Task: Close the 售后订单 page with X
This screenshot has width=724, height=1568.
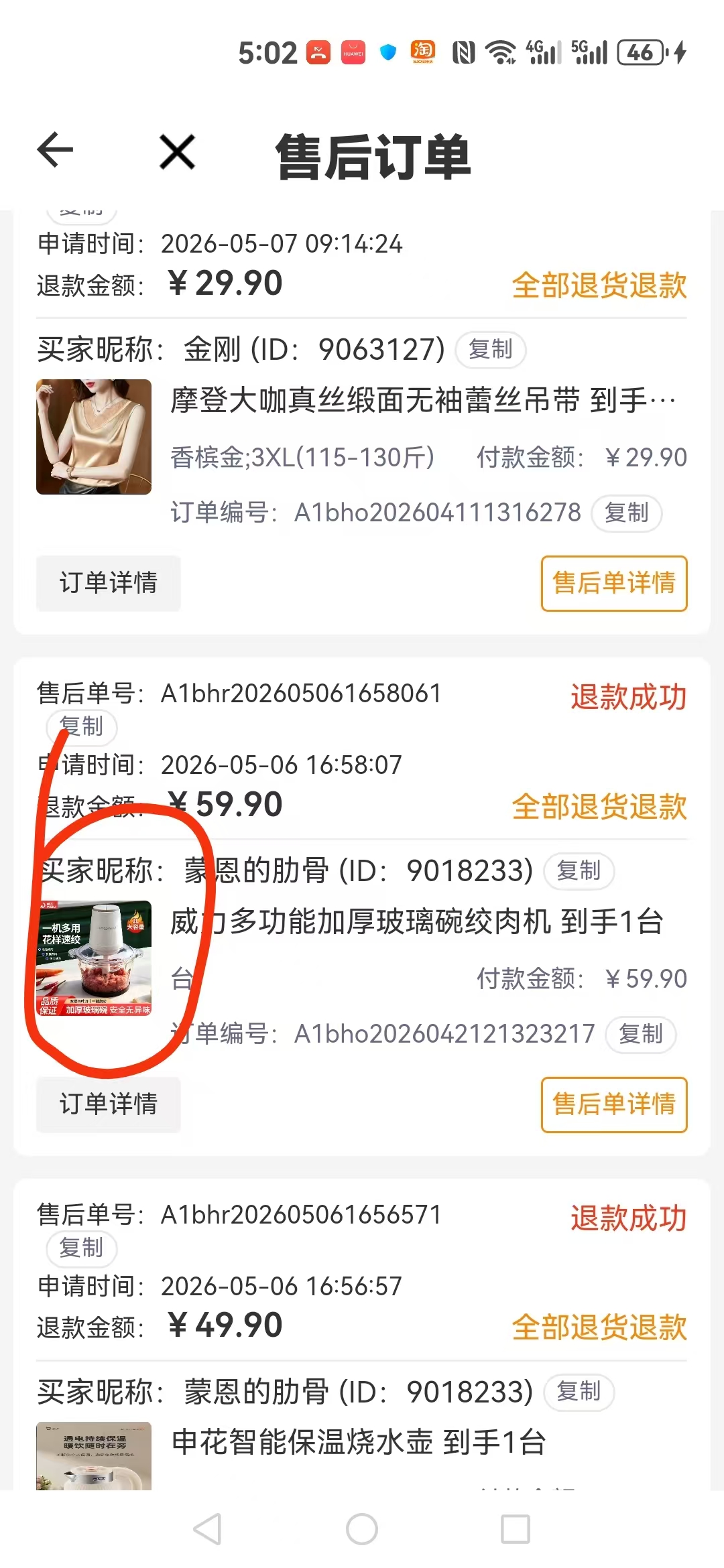Action: [178, 151]
